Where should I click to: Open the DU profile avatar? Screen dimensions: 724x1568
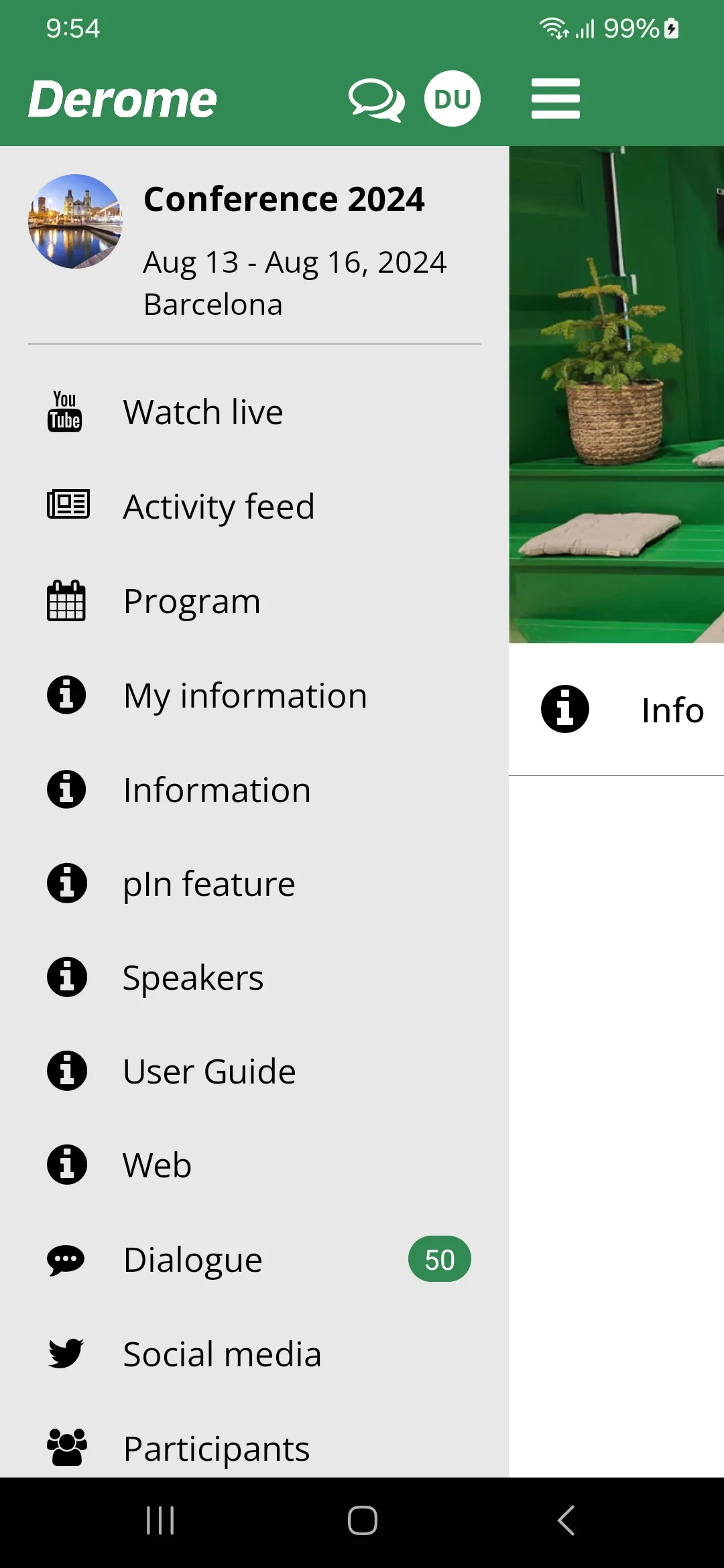(x=453, y=98)
